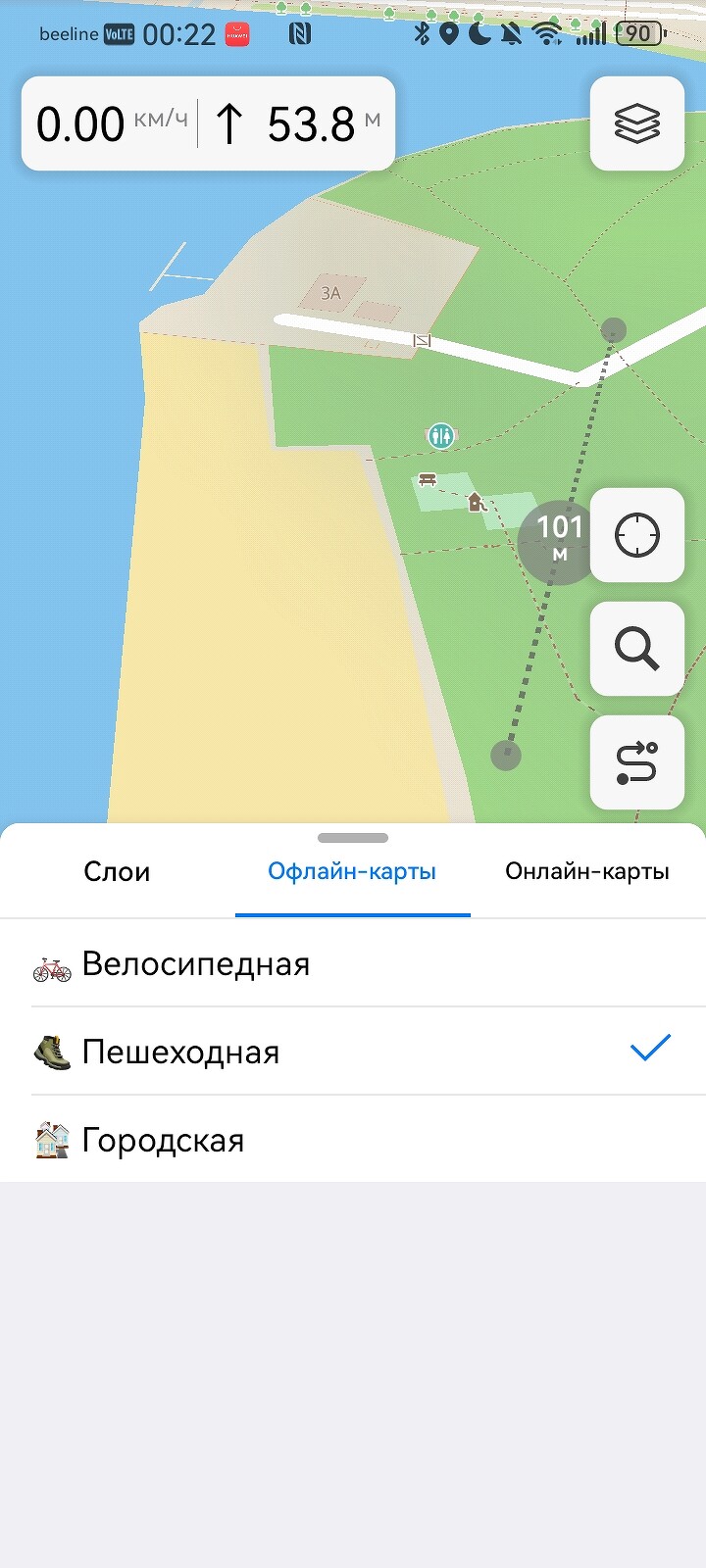
Task: Open the map layers button
Action: 637,123
